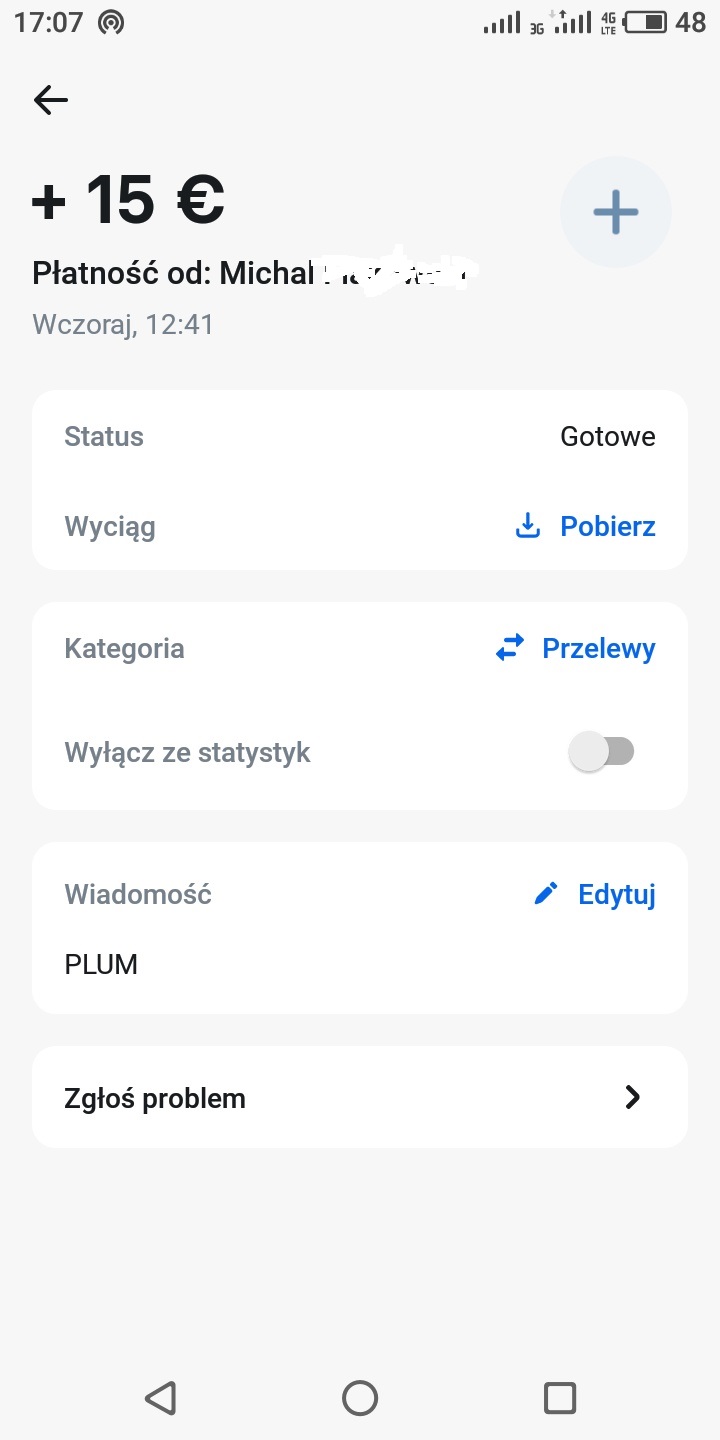
Task: Edit the message with Edytuj
Action: 595,894
